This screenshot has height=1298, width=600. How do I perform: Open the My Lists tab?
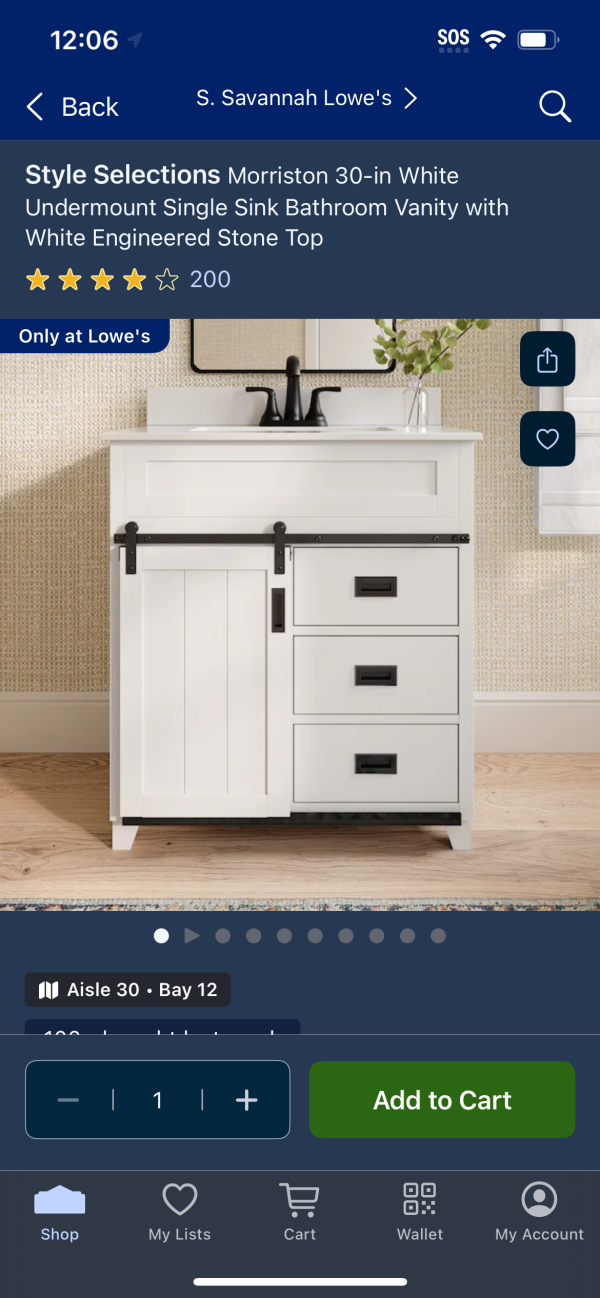(180, 1212)
